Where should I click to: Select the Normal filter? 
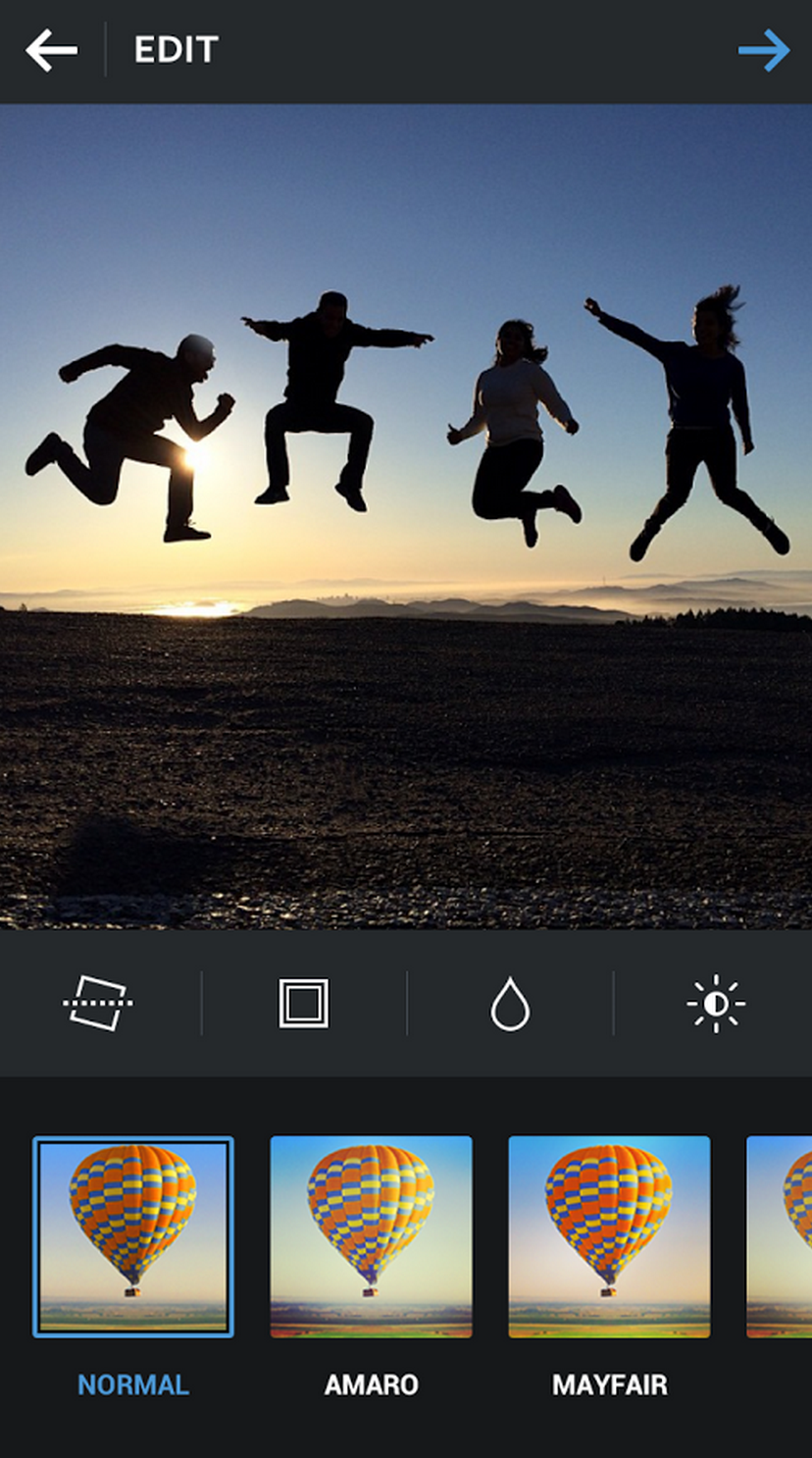[x=133, y=1236]
